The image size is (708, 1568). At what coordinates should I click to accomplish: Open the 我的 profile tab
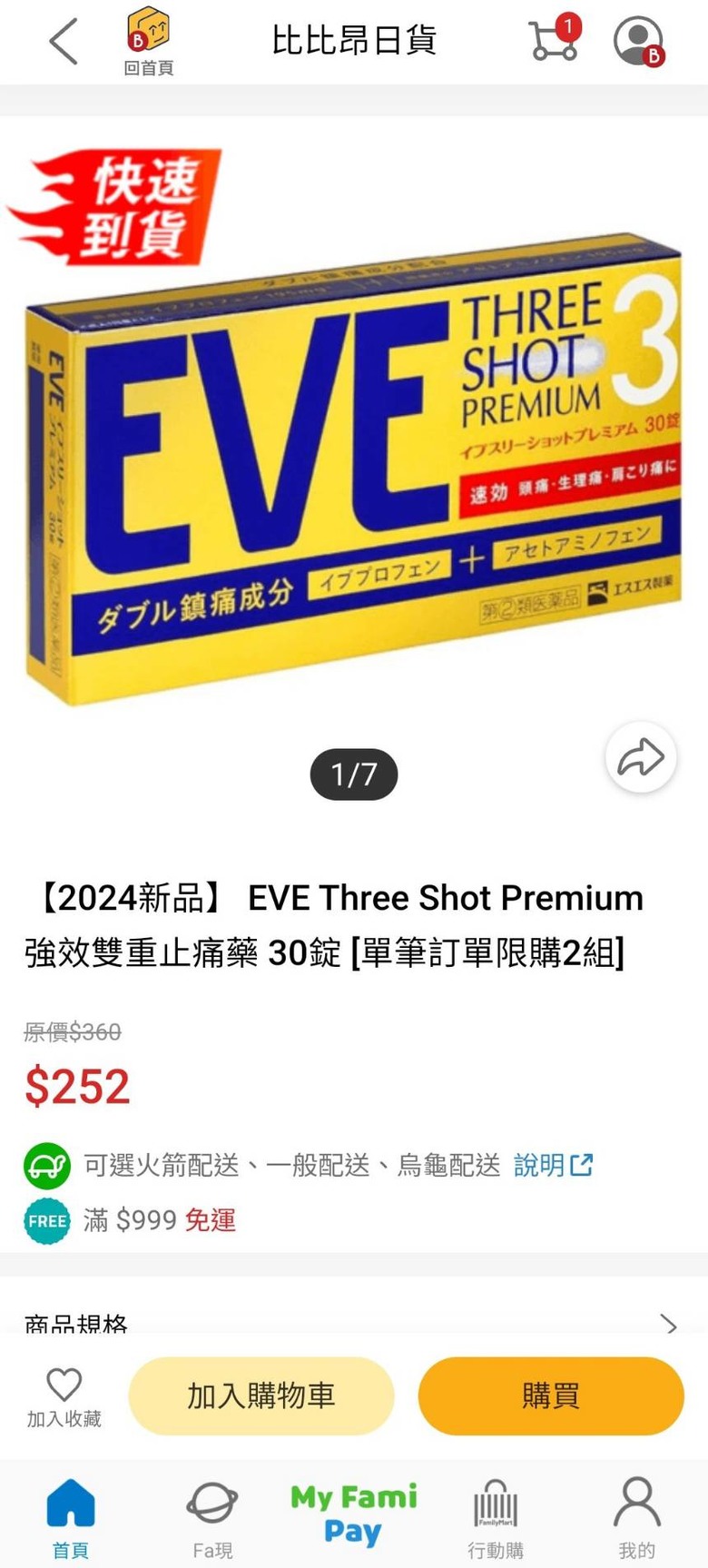pos(637,1516)
